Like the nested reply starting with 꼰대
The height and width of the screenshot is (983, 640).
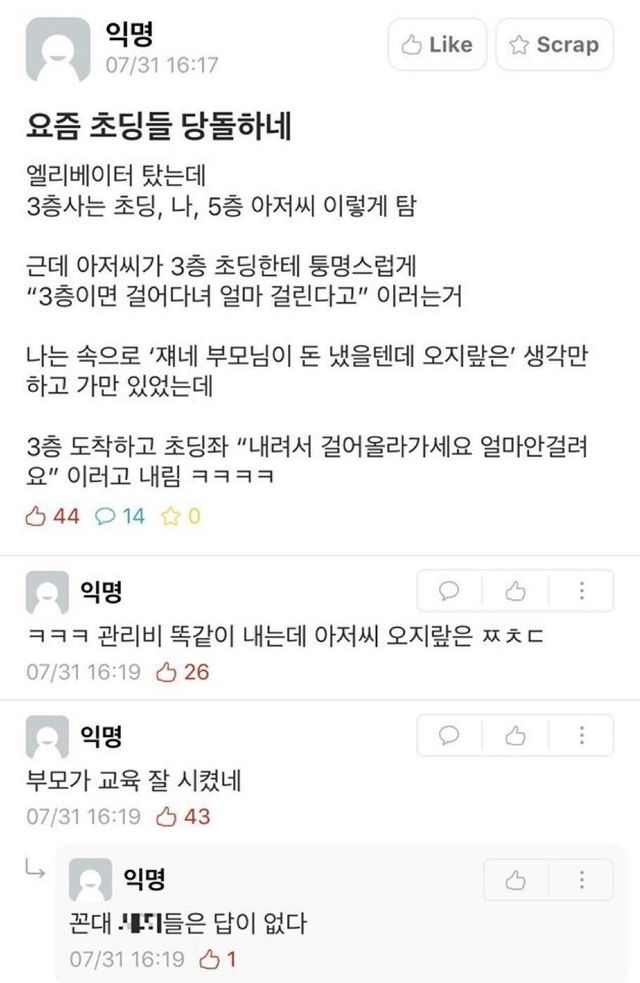[x=515, y=880]
